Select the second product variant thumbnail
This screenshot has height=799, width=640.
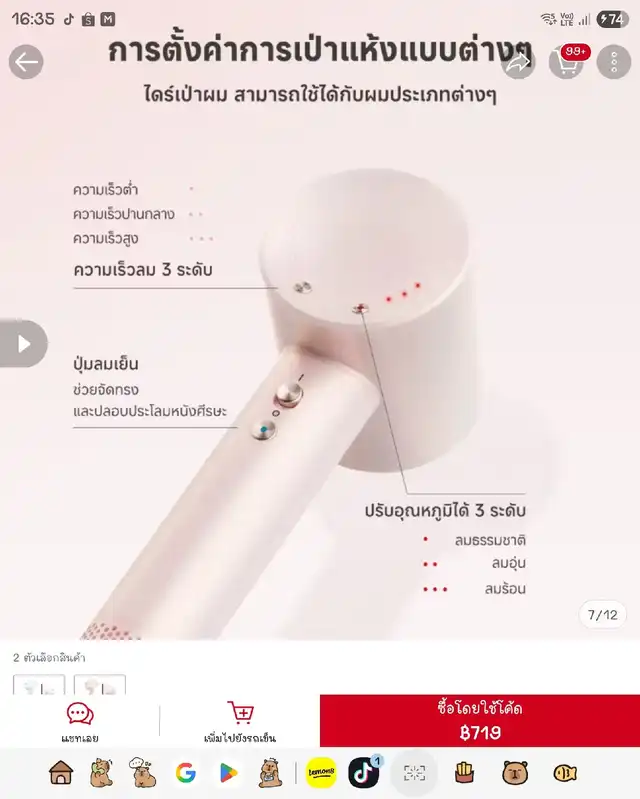click(x=100, y=686)
